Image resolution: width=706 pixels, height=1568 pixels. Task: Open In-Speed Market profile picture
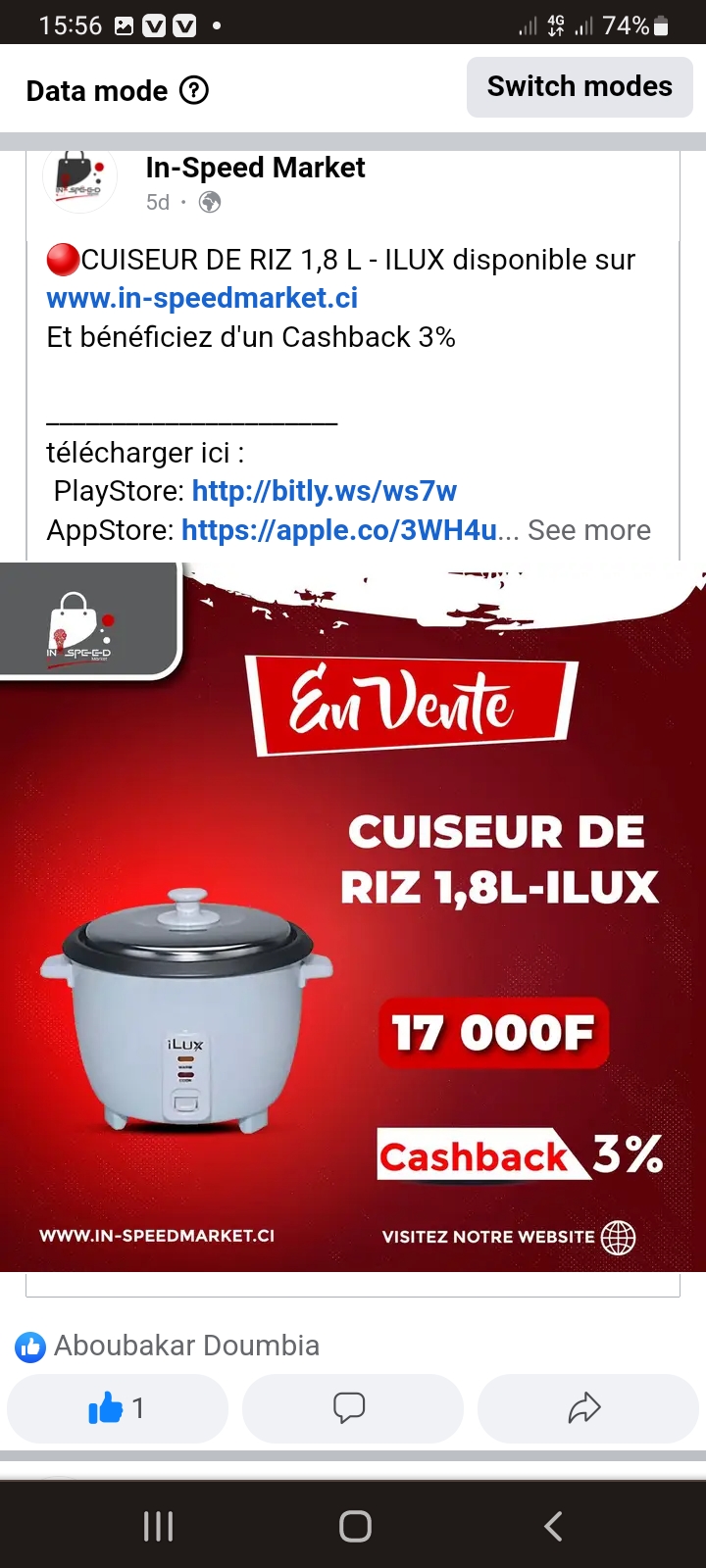point(79,178)
